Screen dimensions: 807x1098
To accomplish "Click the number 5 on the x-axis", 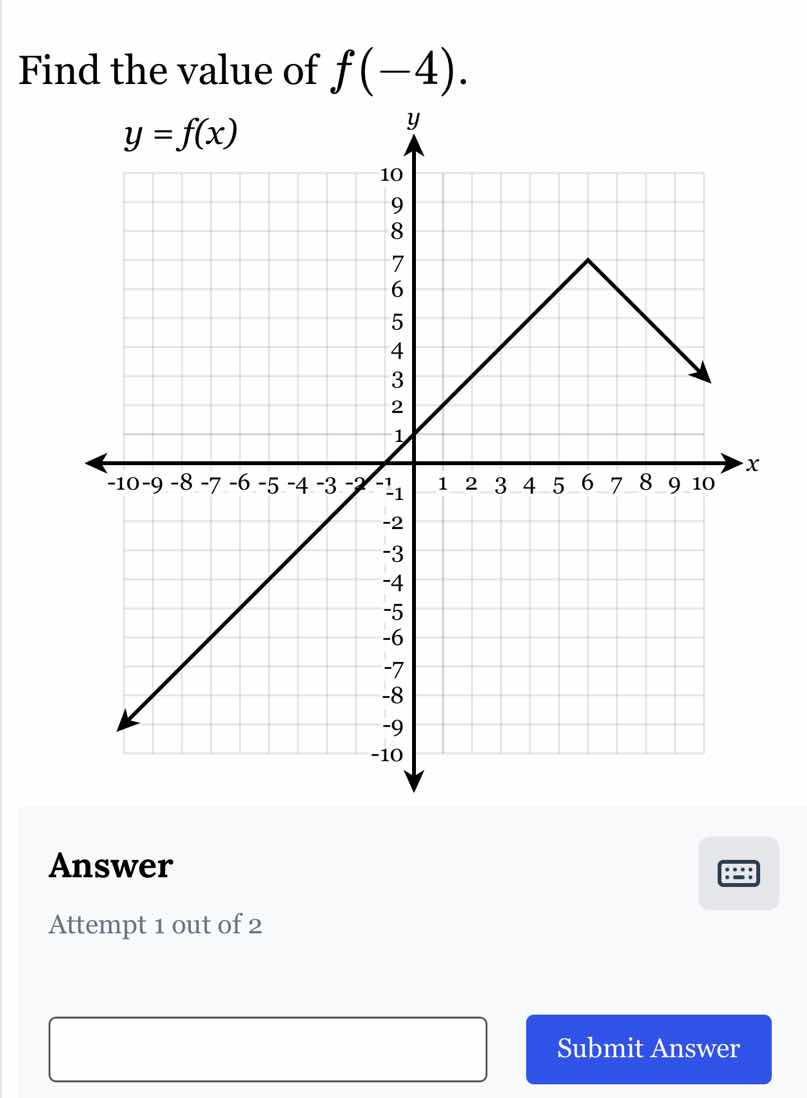I will pyautogui.click(x=558, y=482).
